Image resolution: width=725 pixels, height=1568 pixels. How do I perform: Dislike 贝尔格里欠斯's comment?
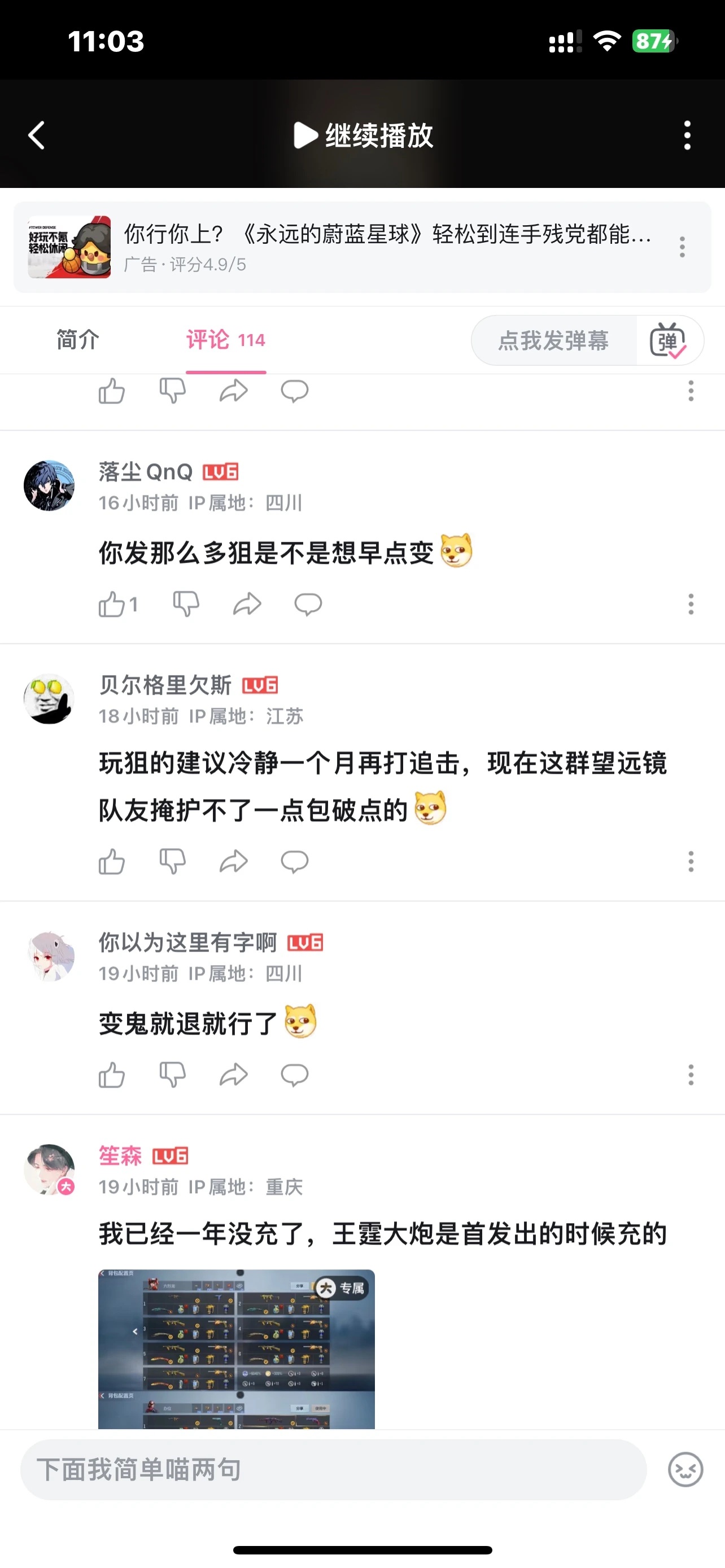pyautogui.click(x=172, y=861)
